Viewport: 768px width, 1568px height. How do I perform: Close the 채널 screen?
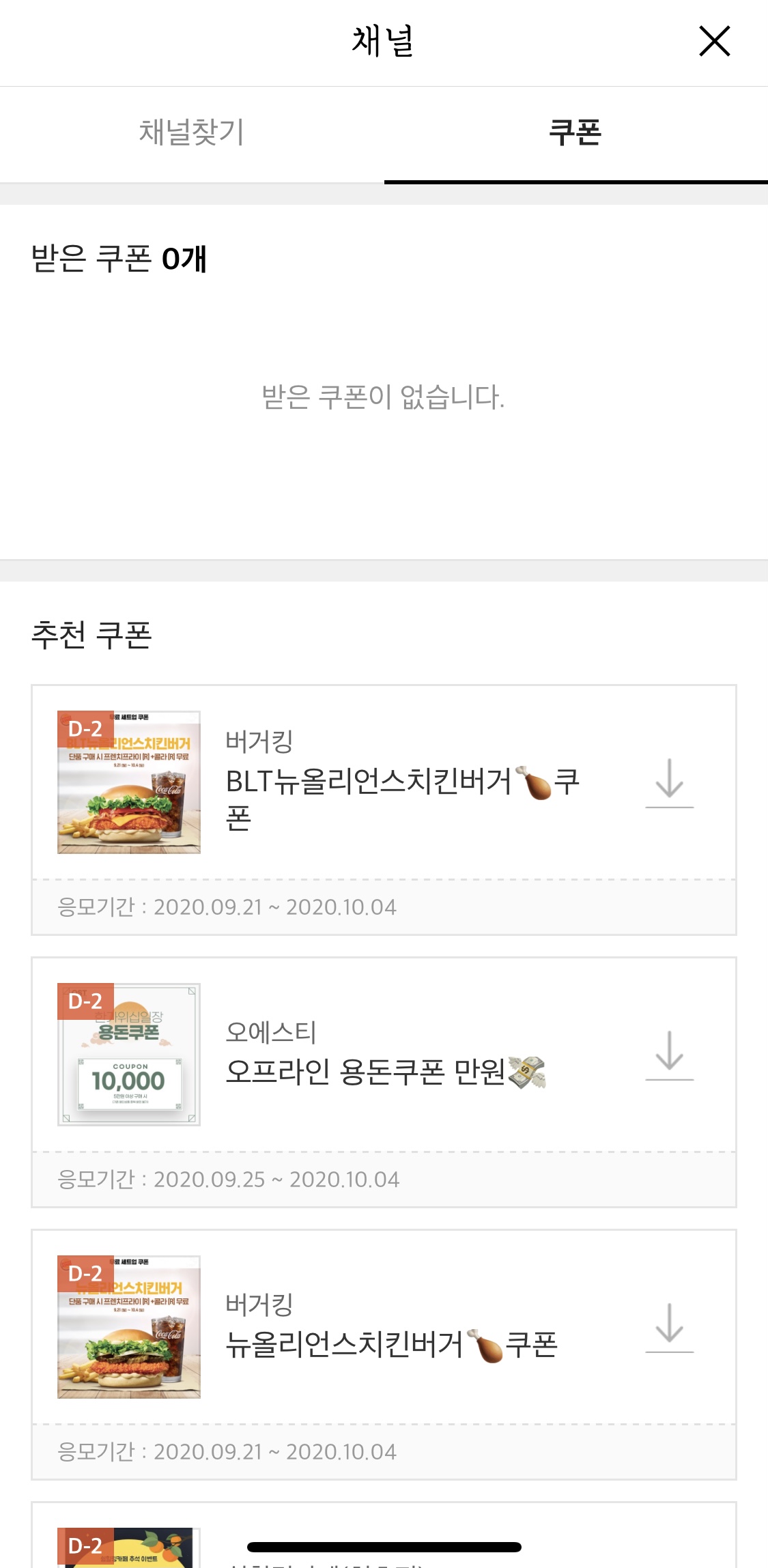(x=714, y=42)
